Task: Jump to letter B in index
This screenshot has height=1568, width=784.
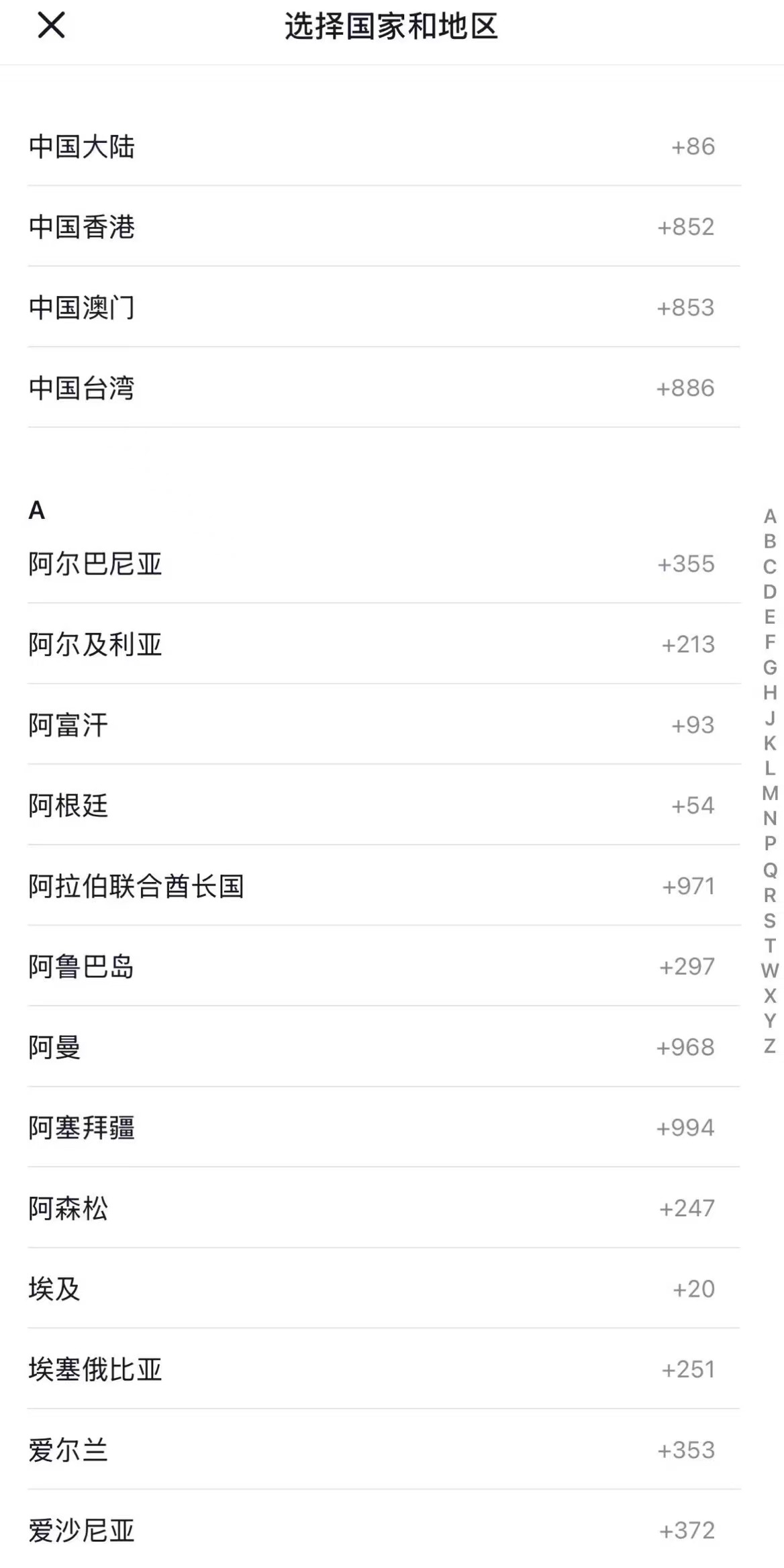Action: (770, 541)
